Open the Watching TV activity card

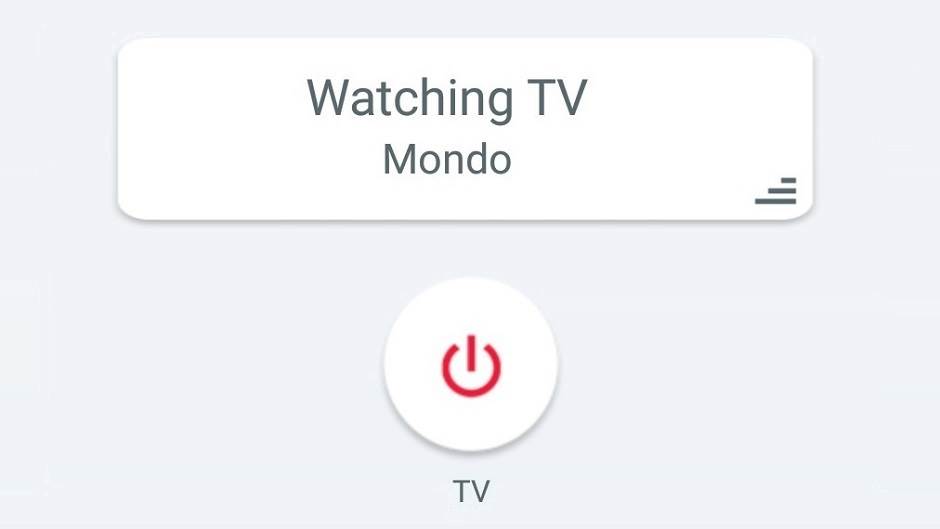[x=447, y=128]
